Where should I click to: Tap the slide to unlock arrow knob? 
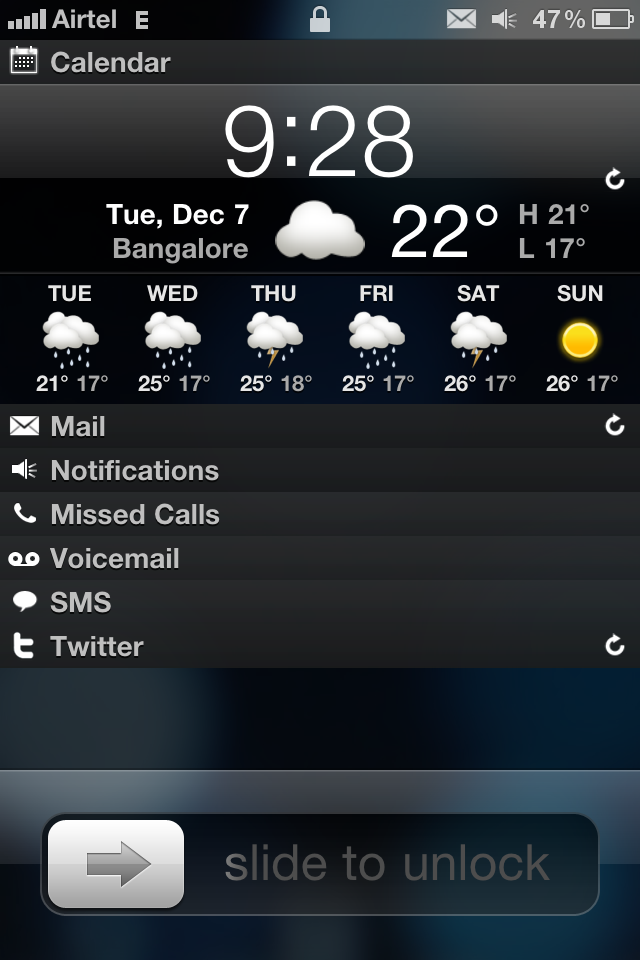coord(117,864)
